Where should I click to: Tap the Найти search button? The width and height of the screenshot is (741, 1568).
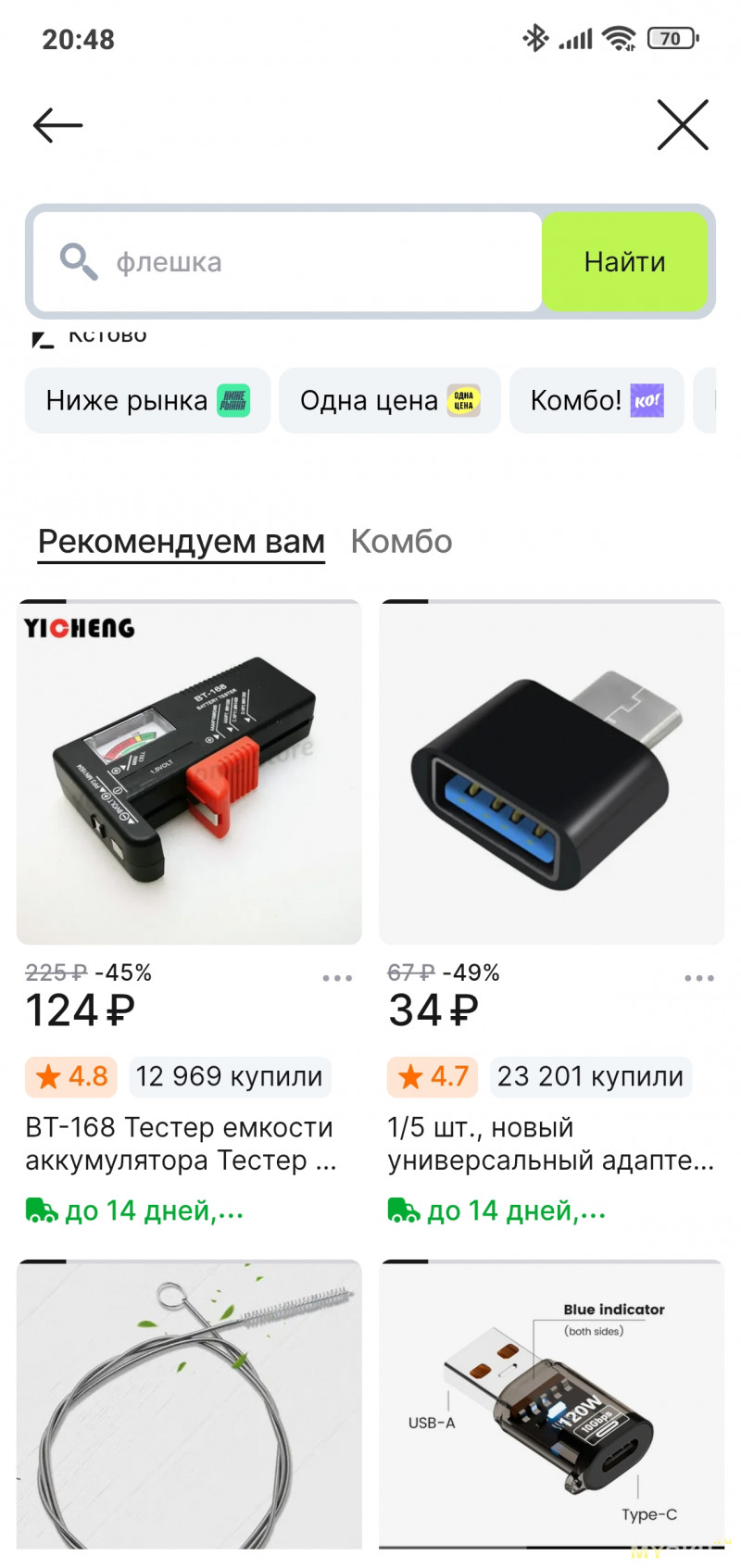pos(624,262)
